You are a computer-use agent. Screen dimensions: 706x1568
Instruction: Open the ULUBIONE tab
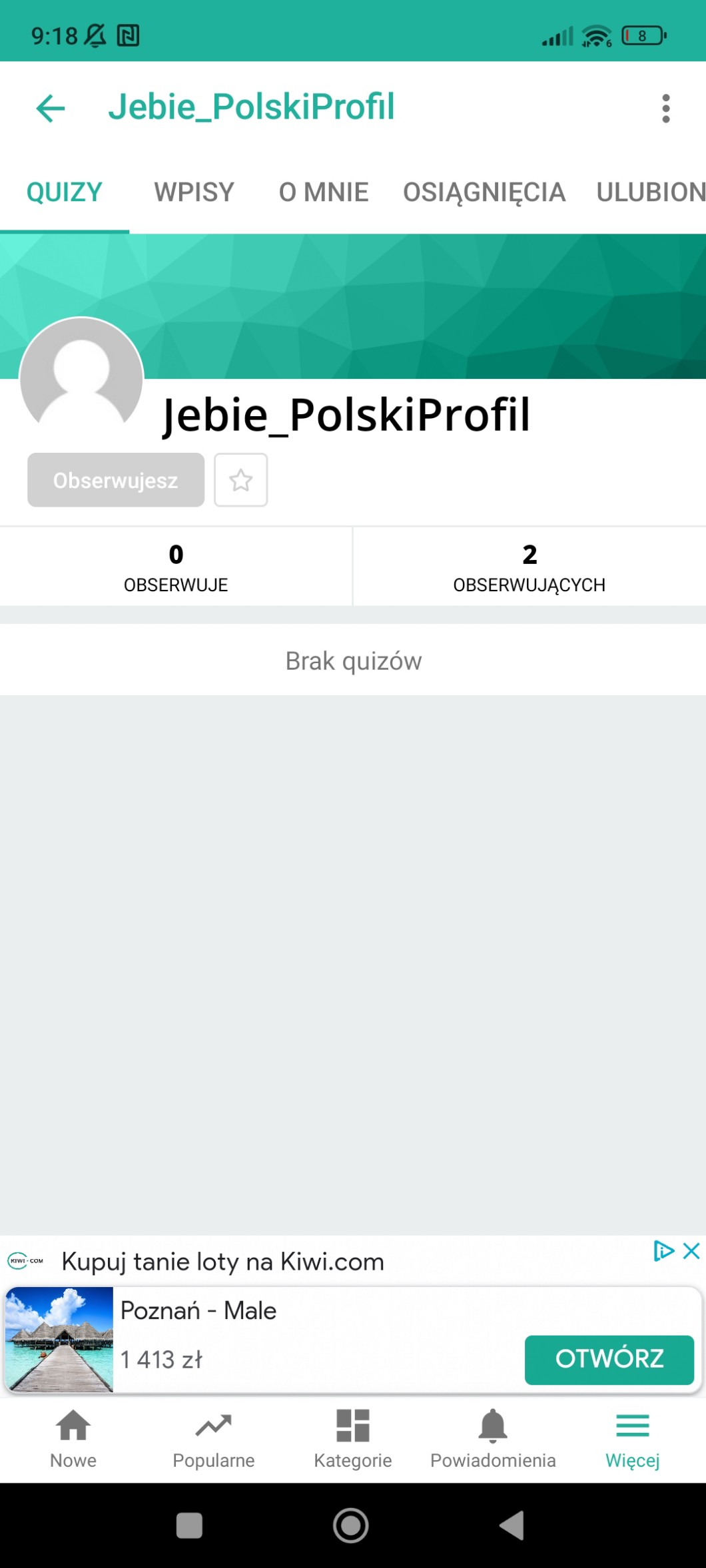pos(651,192)
